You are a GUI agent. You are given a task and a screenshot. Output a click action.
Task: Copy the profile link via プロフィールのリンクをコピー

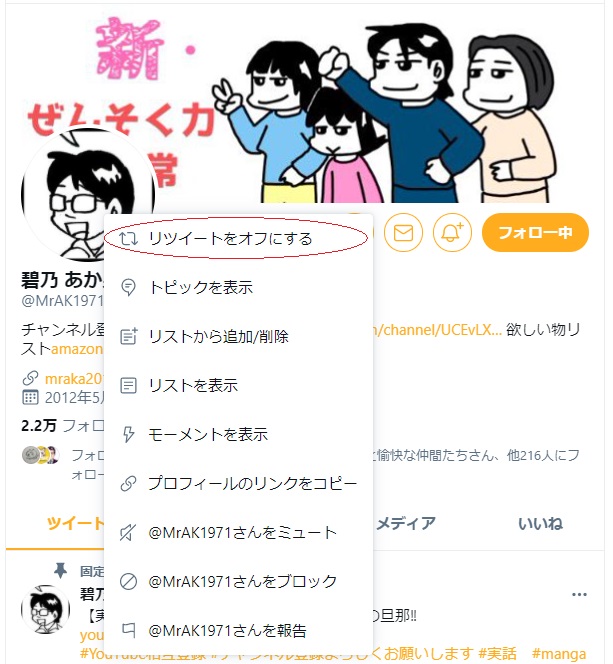(252, 484)
